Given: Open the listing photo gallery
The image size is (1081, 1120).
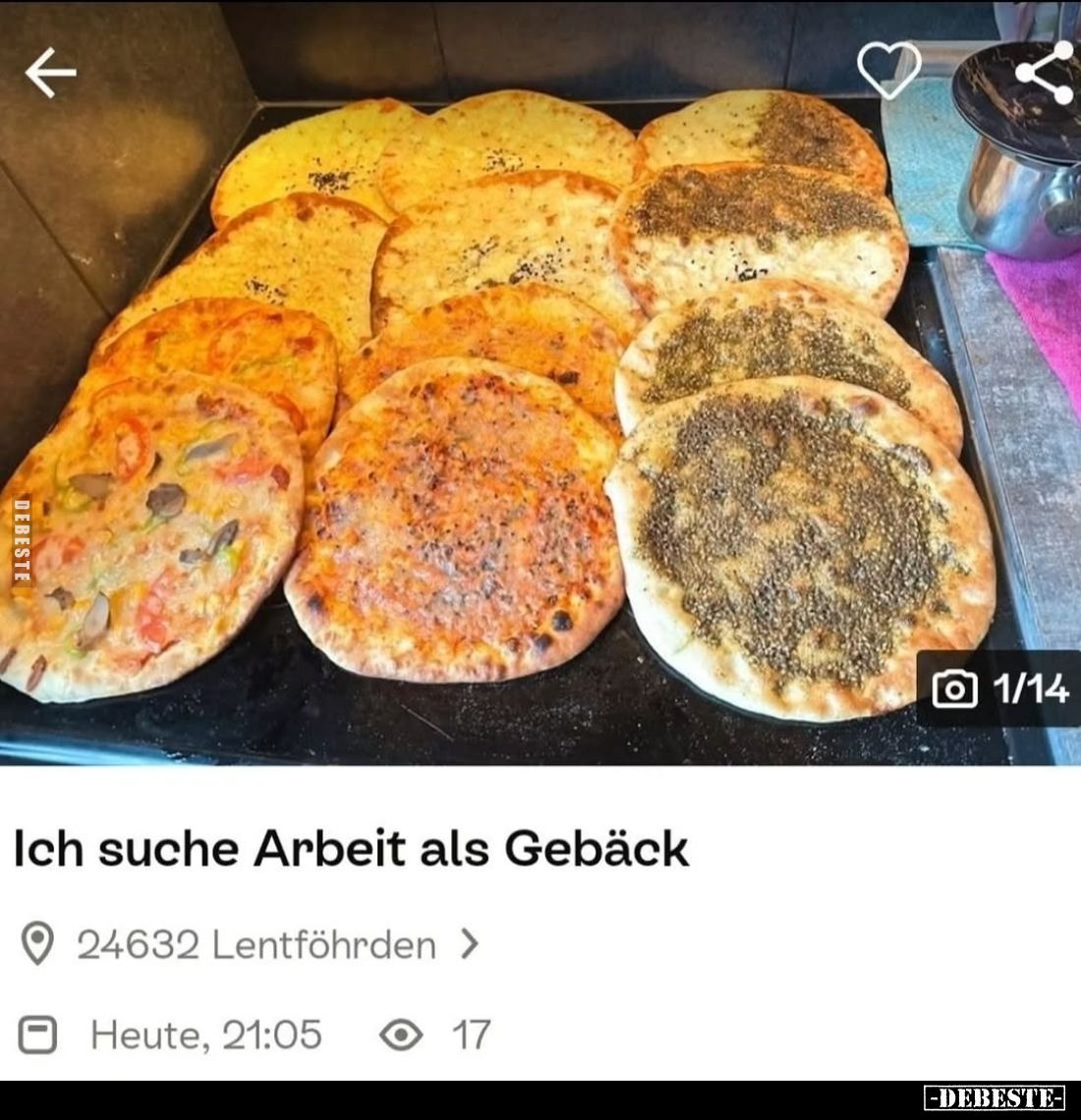Looking at the screenshot, I should [999, 689].
